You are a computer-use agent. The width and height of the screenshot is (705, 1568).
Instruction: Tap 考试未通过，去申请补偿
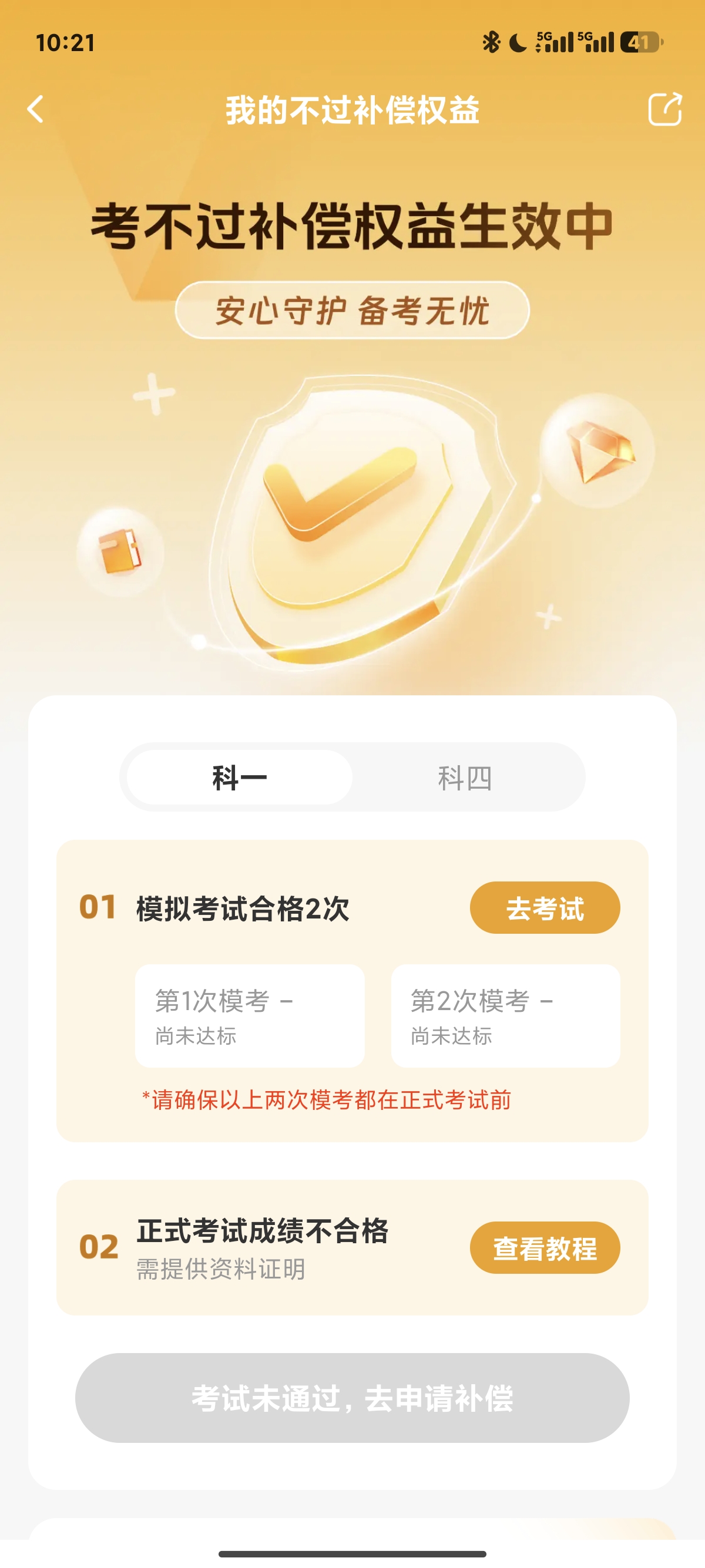click(x=352, y=1398)
